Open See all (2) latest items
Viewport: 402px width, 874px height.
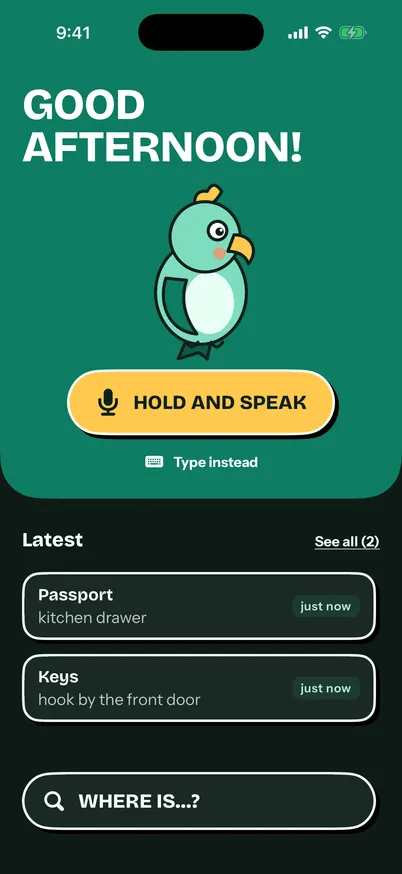pyautogui.click(x=347, y=541)
